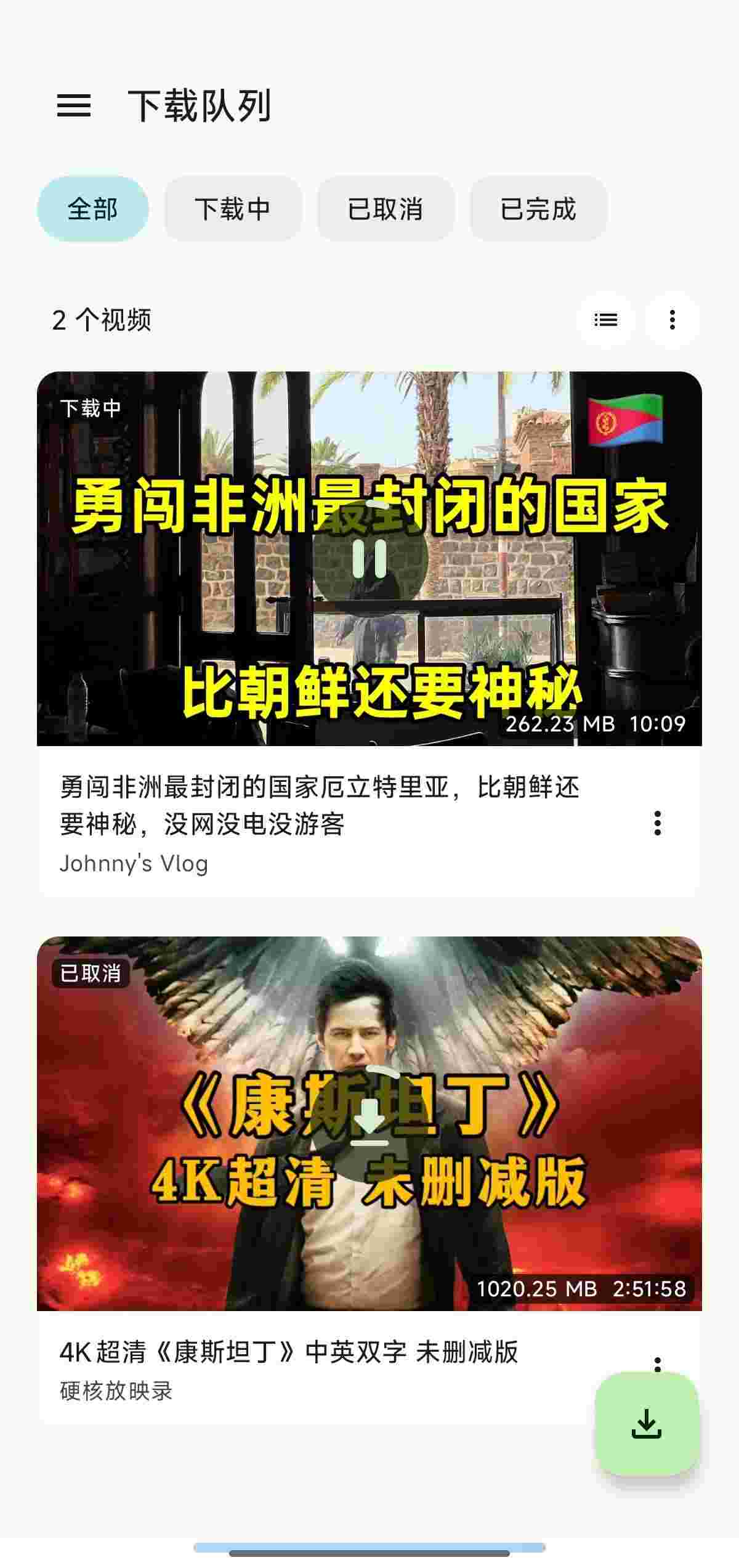Switch to the 下载中 filter chip
Image resolution: width=739 pixels, height=1568 pixels.
click(x=233, y=209)
